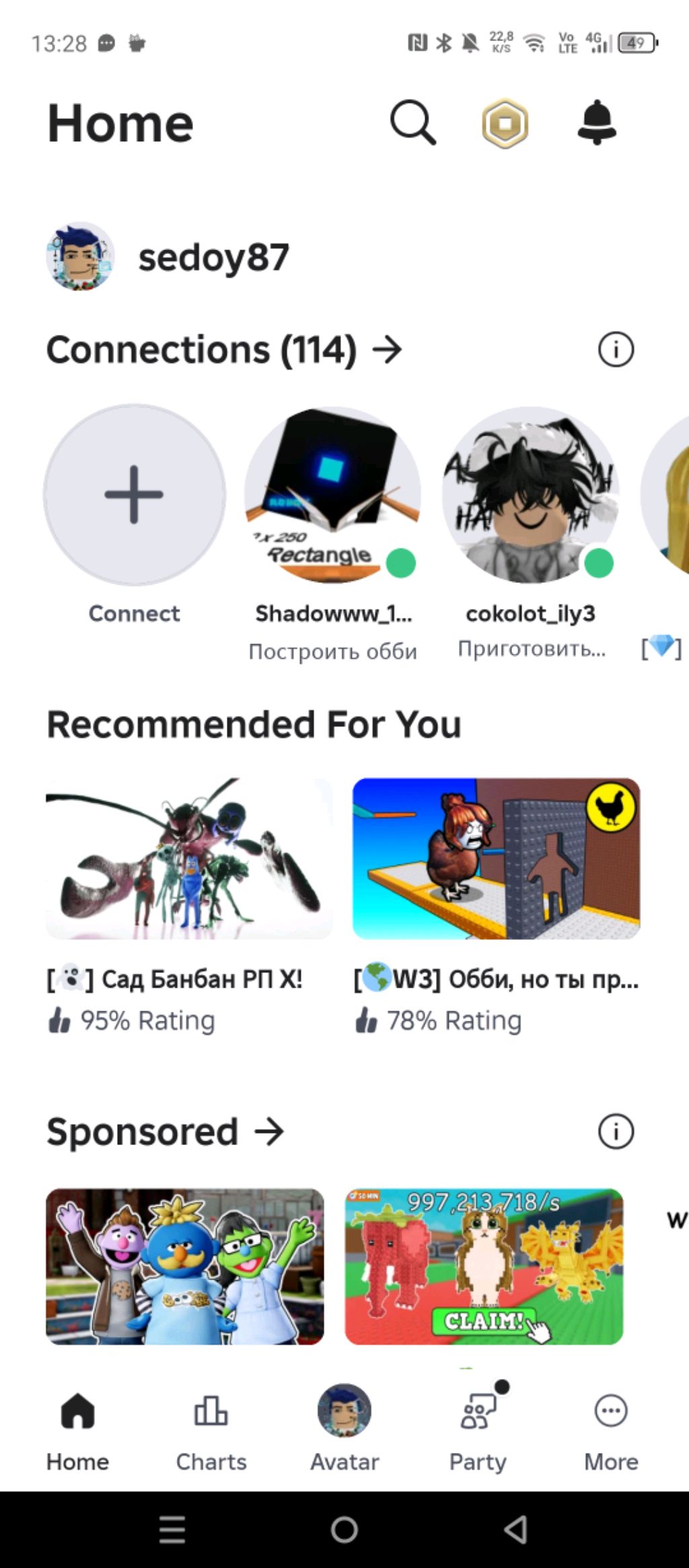This screenshot has width=689, height=1568.
Task: Open the Connections (114) list
Action: [224, 350]
